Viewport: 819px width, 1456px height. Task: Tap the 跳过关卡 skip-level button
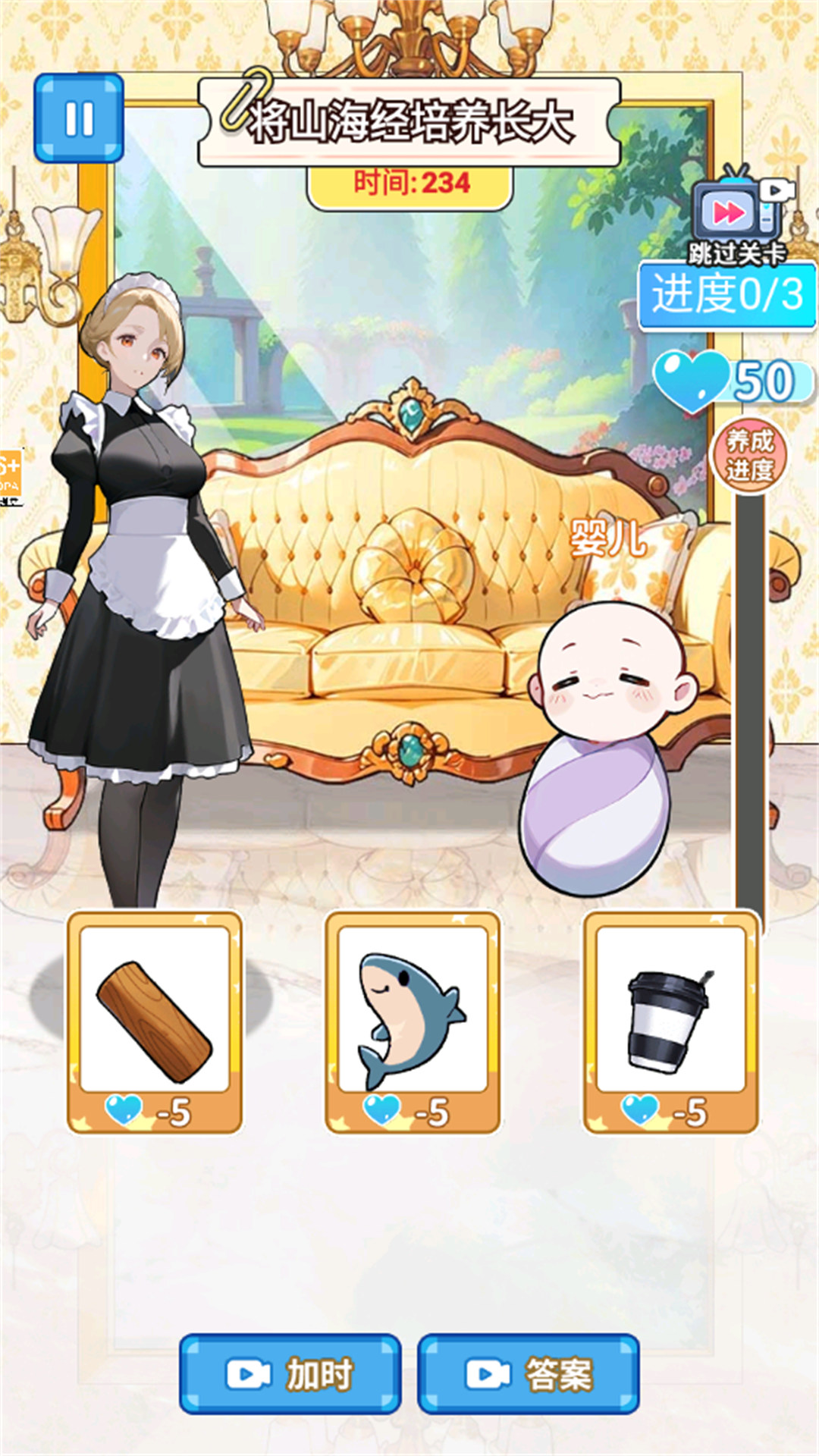pyautogui.click(x=736, y=218)
